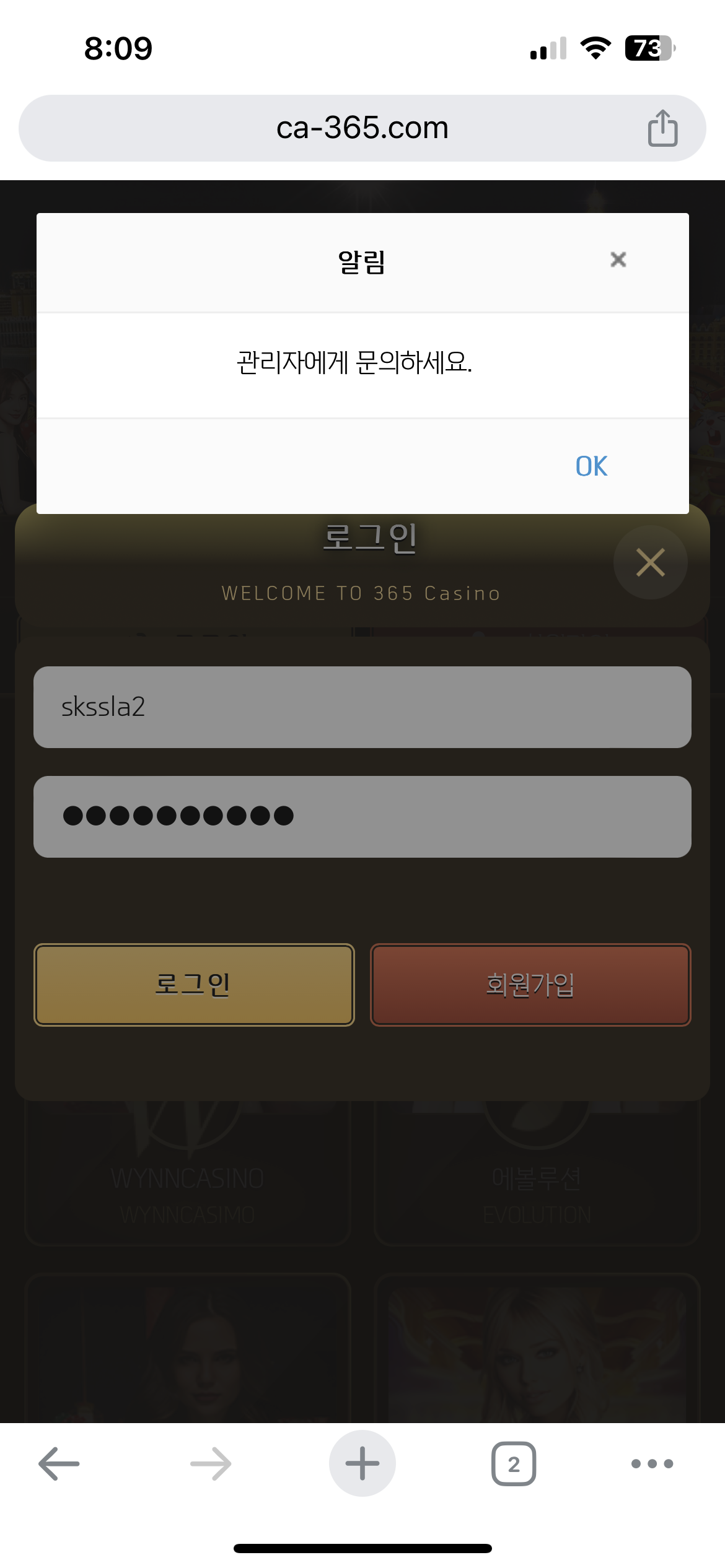Go back in the browser

(x=59, y=1463)
